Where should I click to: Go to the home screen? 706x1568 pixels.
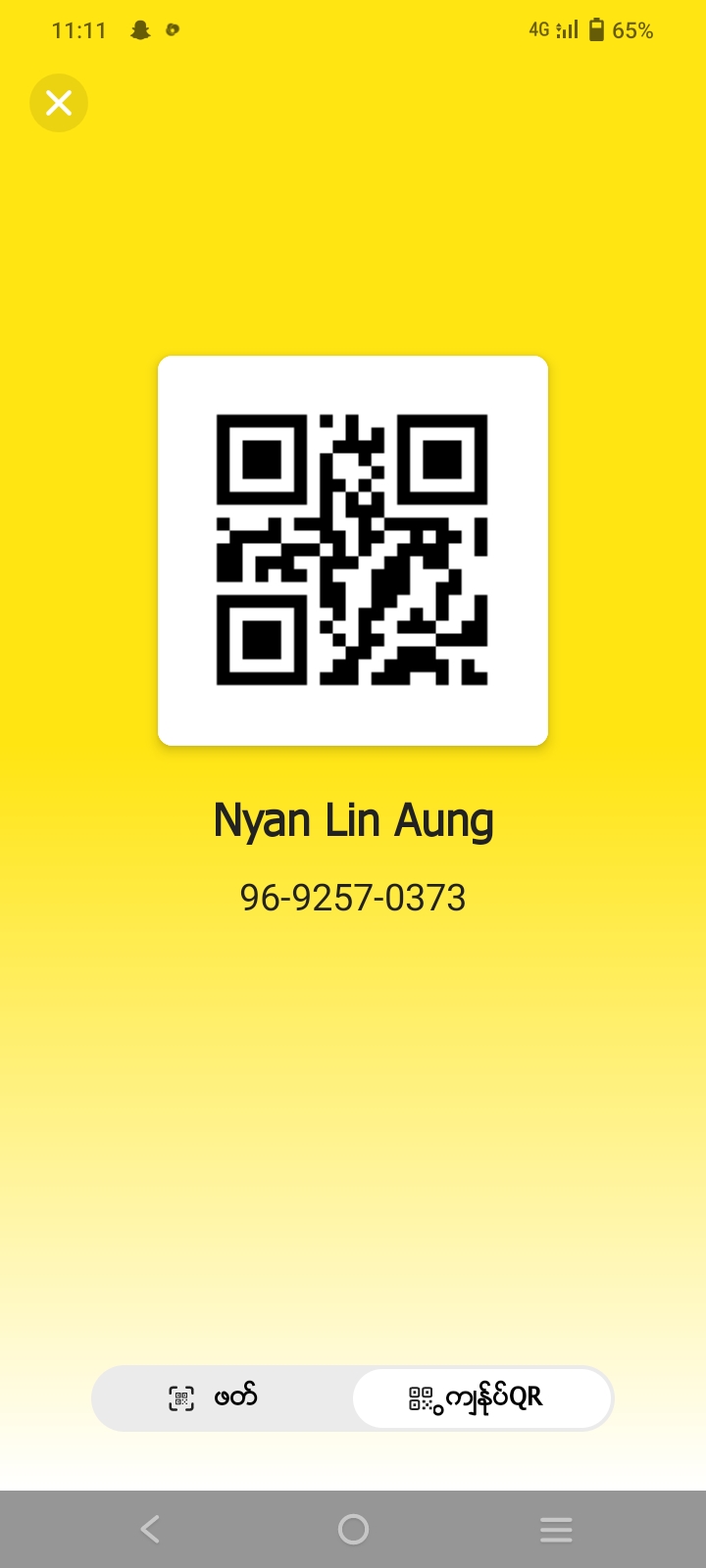click(353, 1529)
